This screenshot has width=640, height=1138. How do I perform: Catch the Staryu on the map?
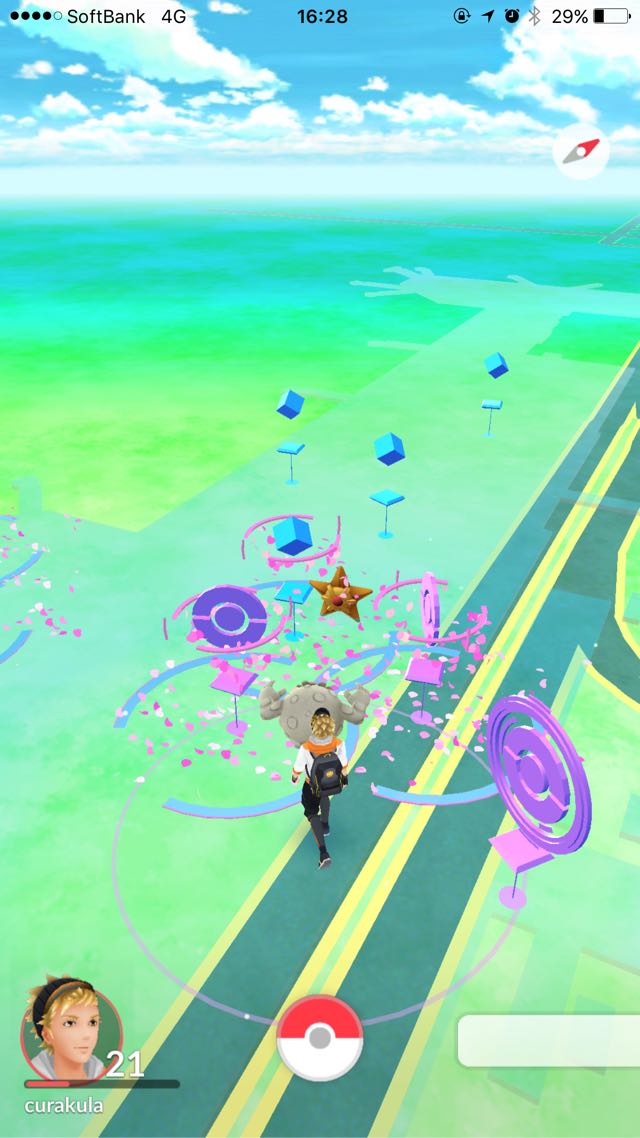point(340,594)
